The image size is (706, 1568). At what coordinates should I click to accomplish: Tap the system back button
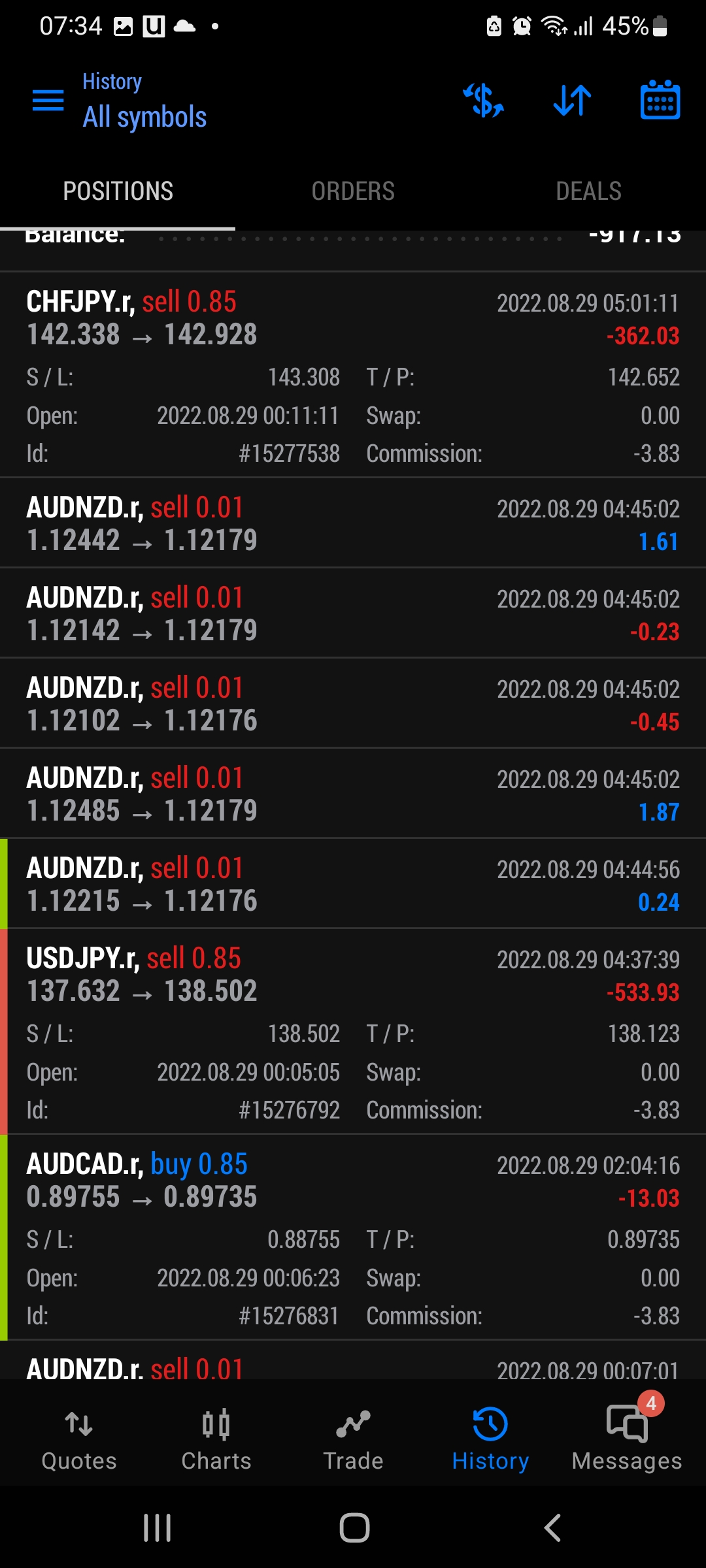[552, 1527]
